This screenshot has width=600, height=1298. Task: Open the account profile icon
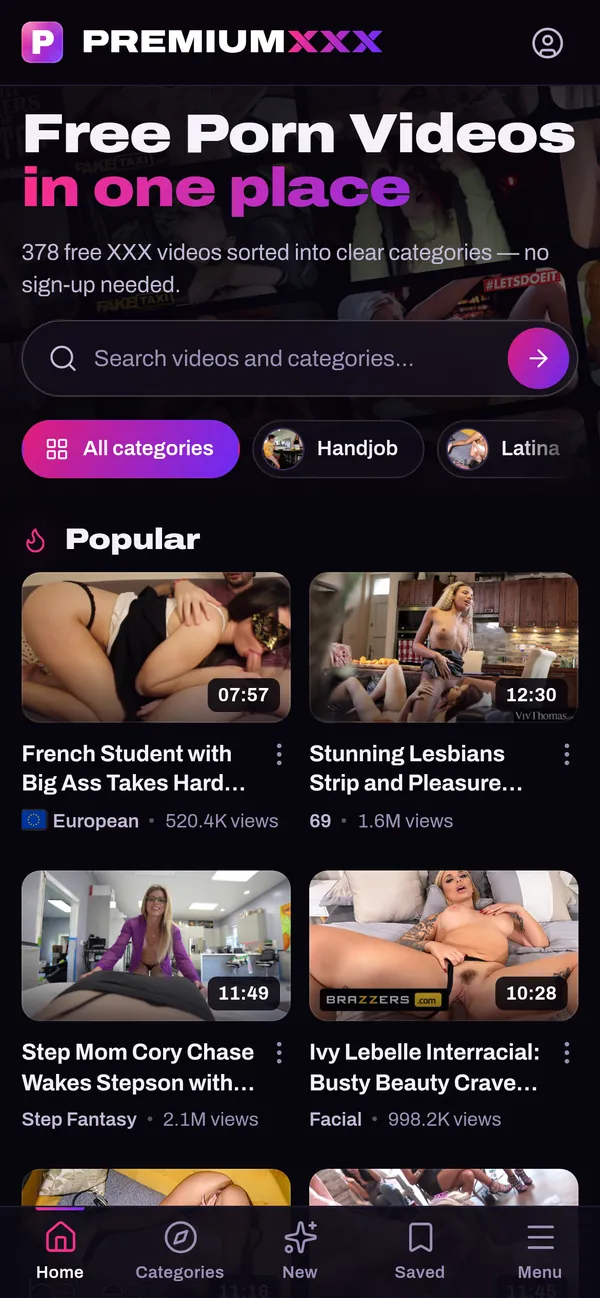tap(547, 43)
